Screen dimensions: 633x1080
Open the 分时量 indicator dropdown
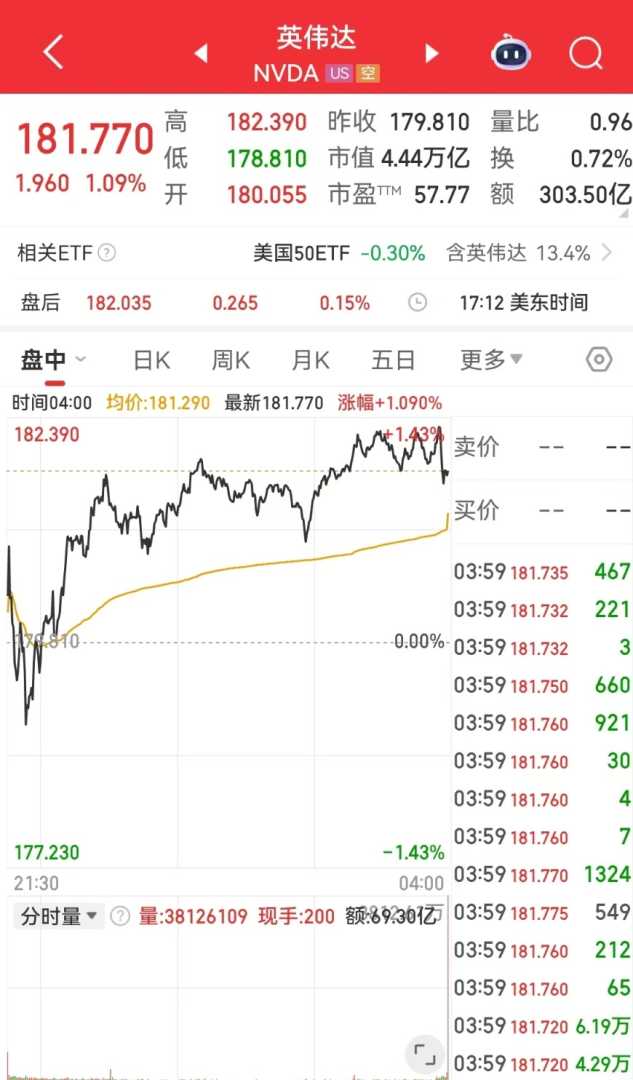point(59,916)
